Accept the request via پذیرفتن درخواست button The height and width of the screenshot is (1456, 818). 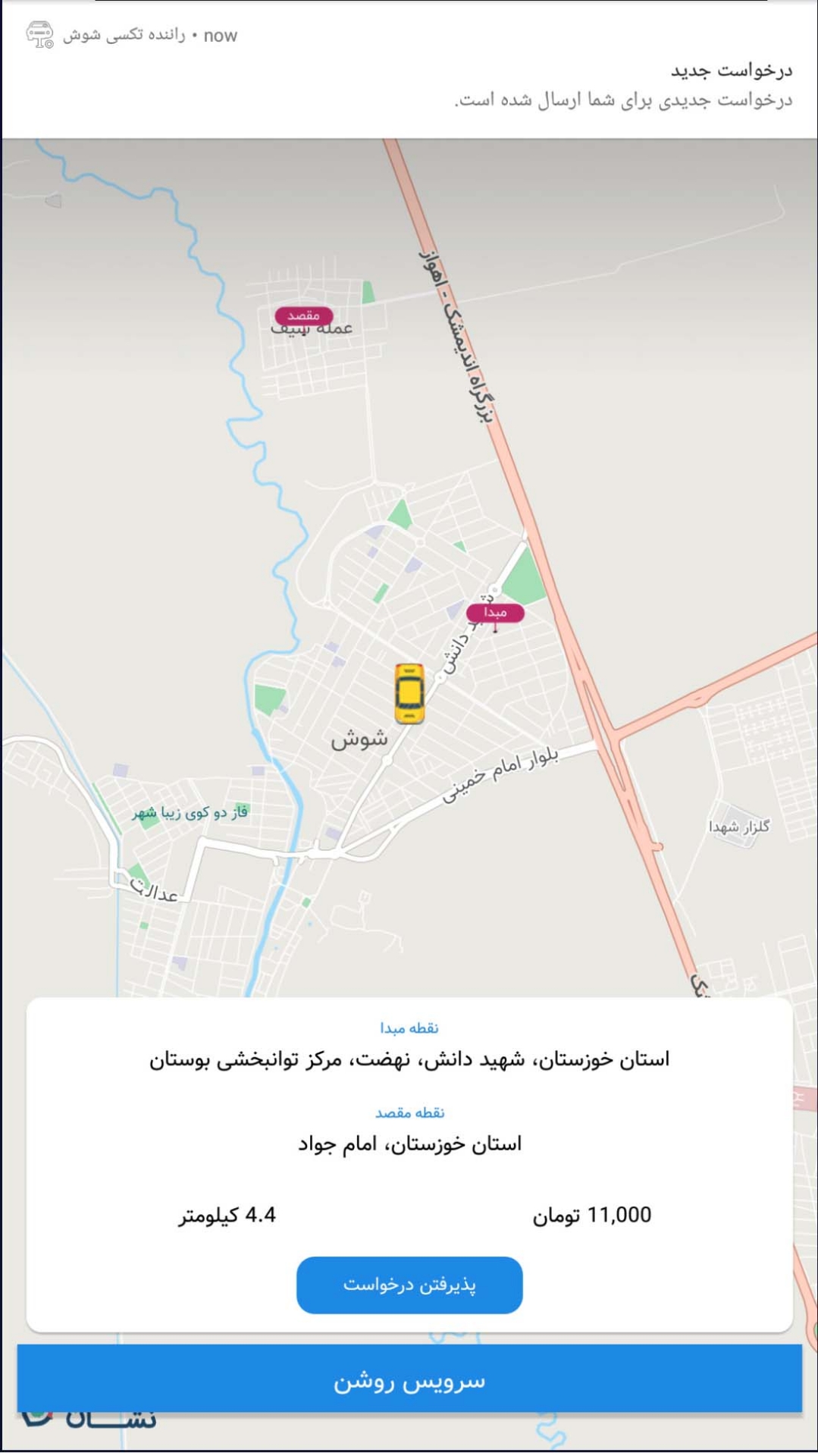pos(409,1285)
